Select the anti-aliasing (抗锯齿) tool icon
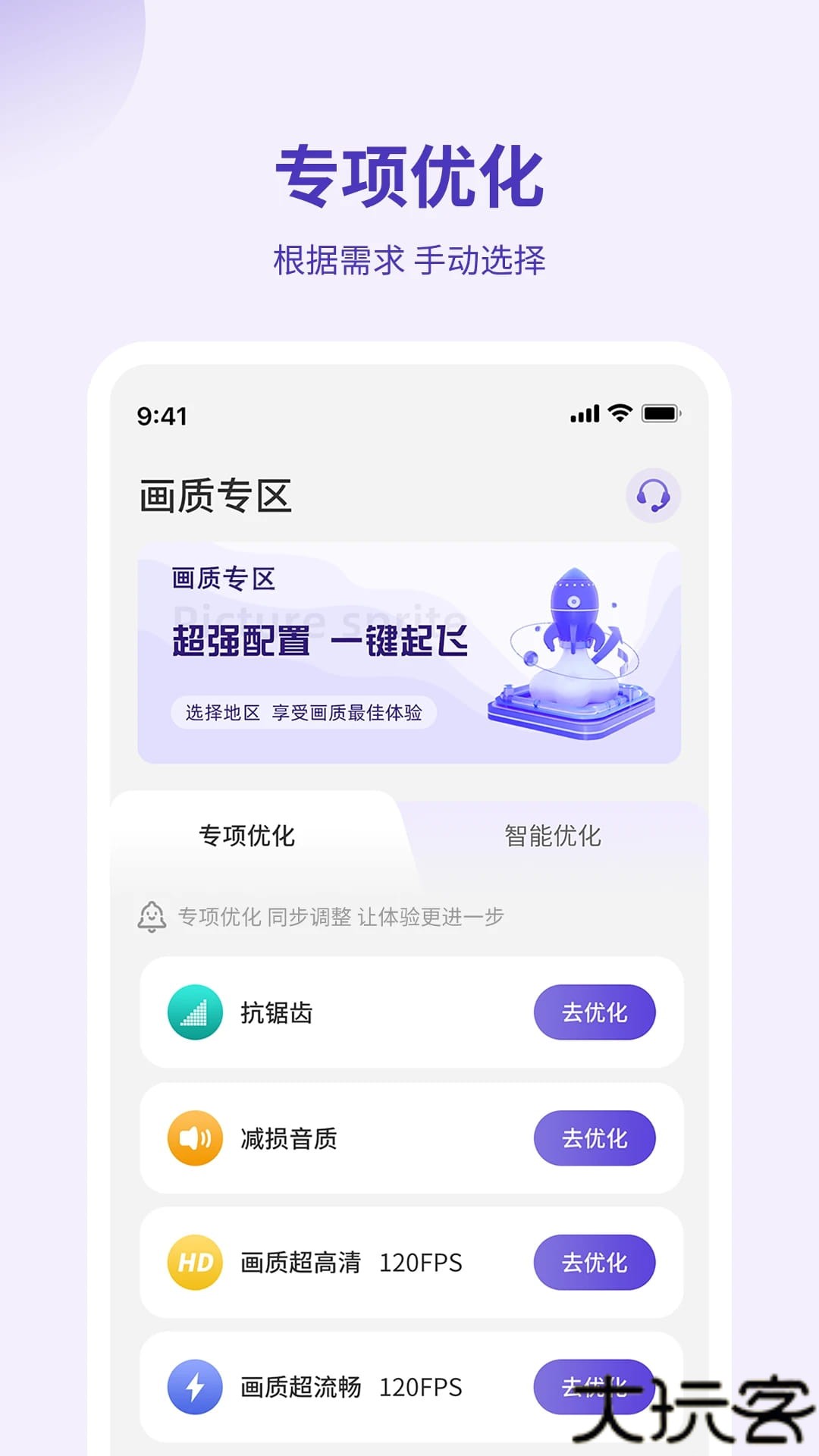819x1456 pixels. click(193, 1012)
